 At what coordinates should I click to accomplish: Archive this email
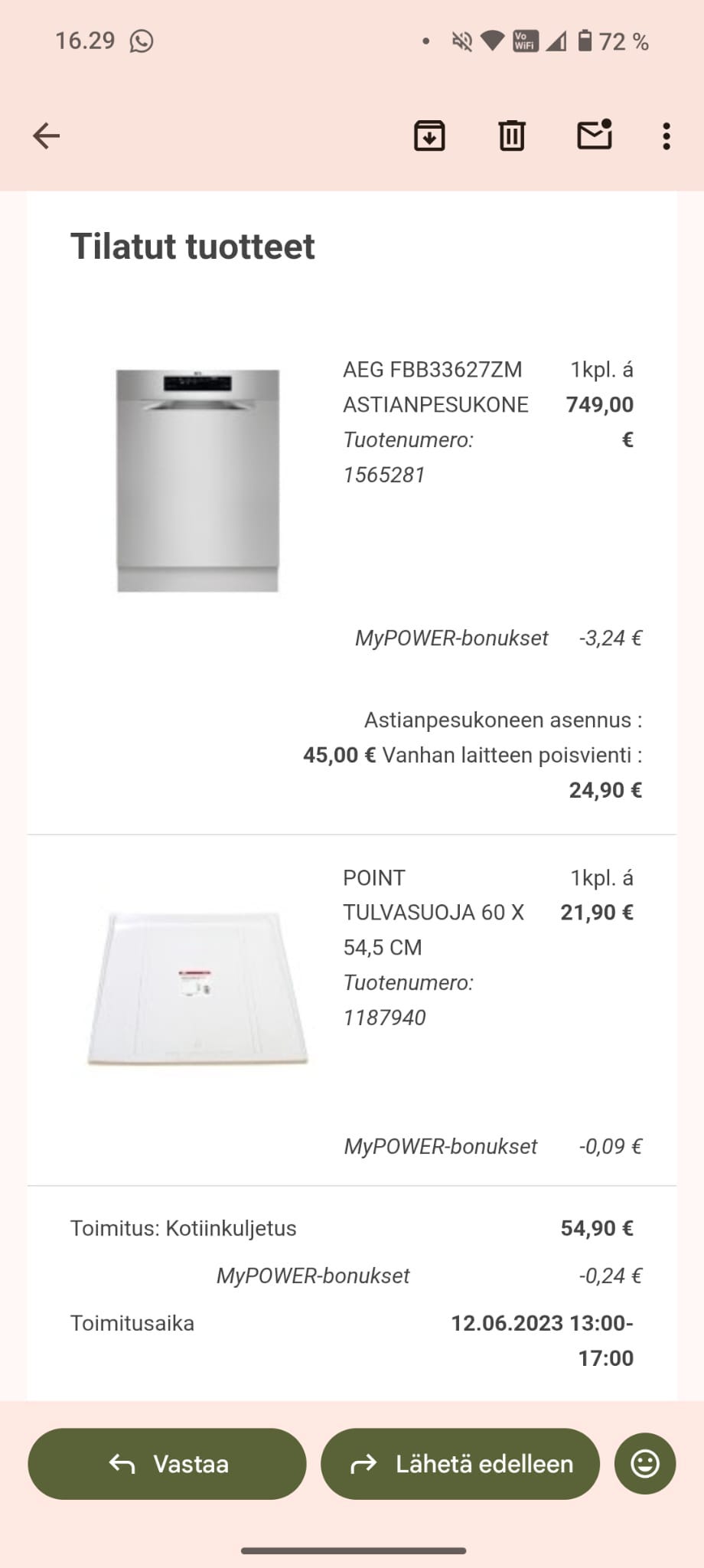coord(429,136)
